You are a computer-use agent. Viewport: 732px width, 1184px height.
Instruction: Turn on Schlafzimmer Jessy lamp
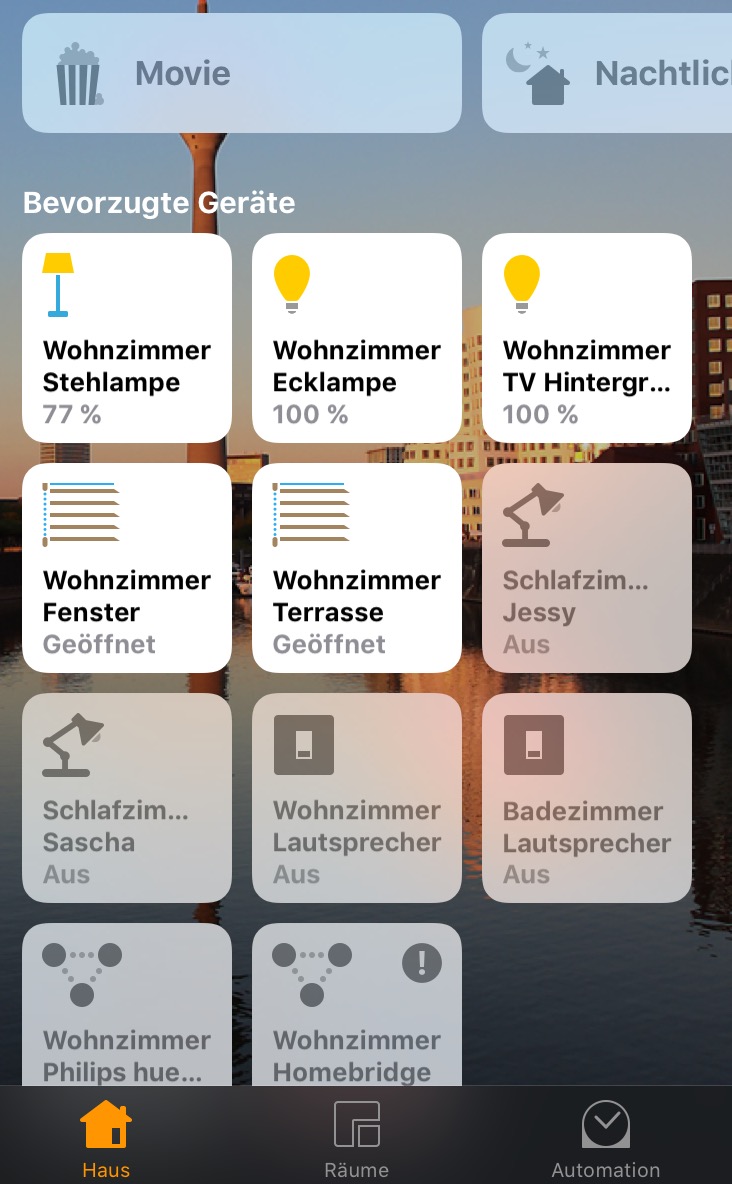point(587,568)
